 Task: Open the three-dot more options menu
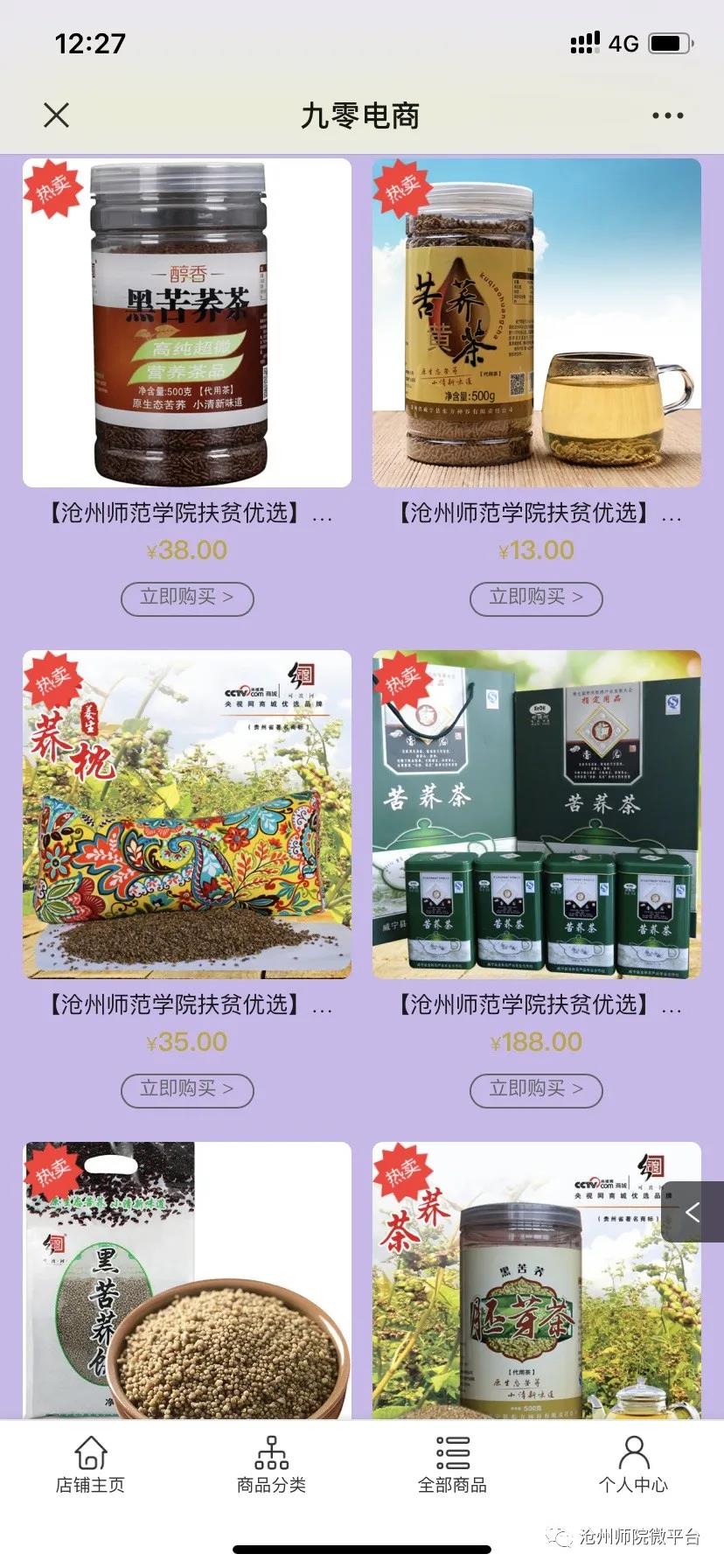click(x=667, y=115)
